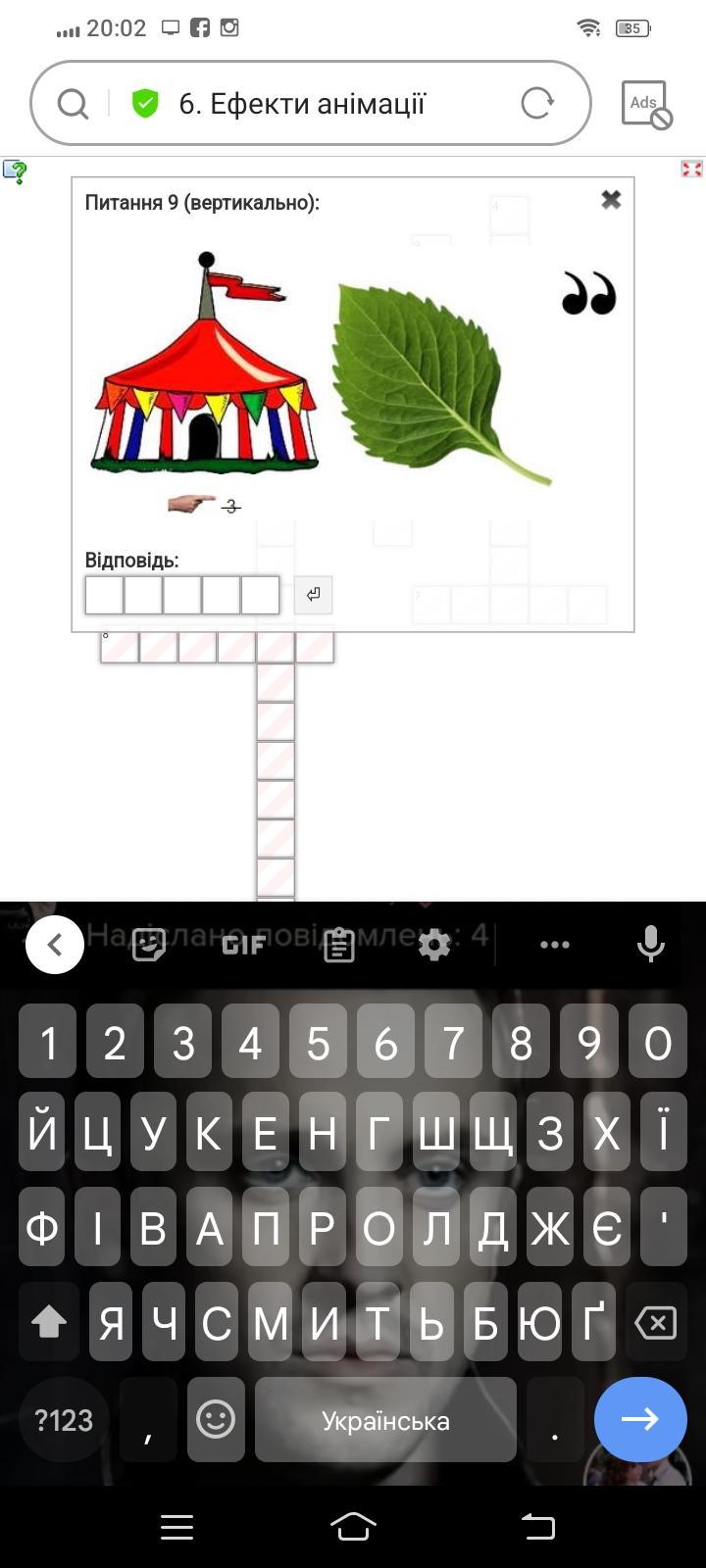This screenshot has width=706, height=1568.
Task: Close the Питання 9 dialog
Action: (x=611, y=200)
